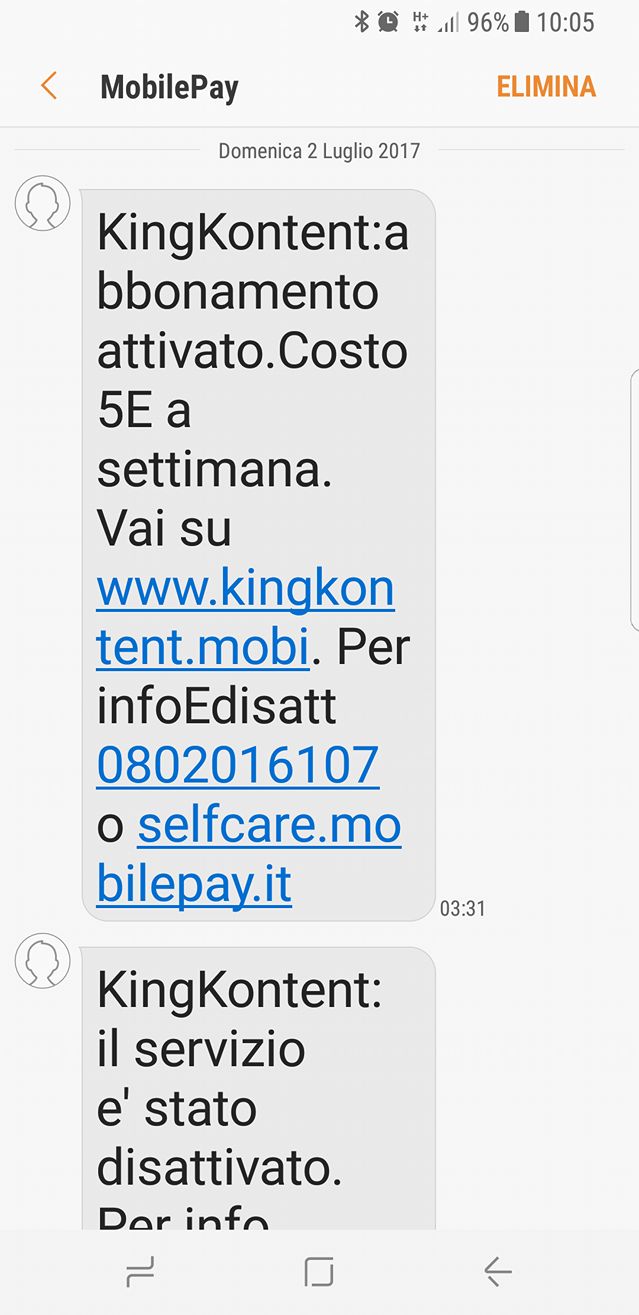Tap the avatar beside the disattivato message
Screen dimensions: 639x1315
(x=42, y=961)
